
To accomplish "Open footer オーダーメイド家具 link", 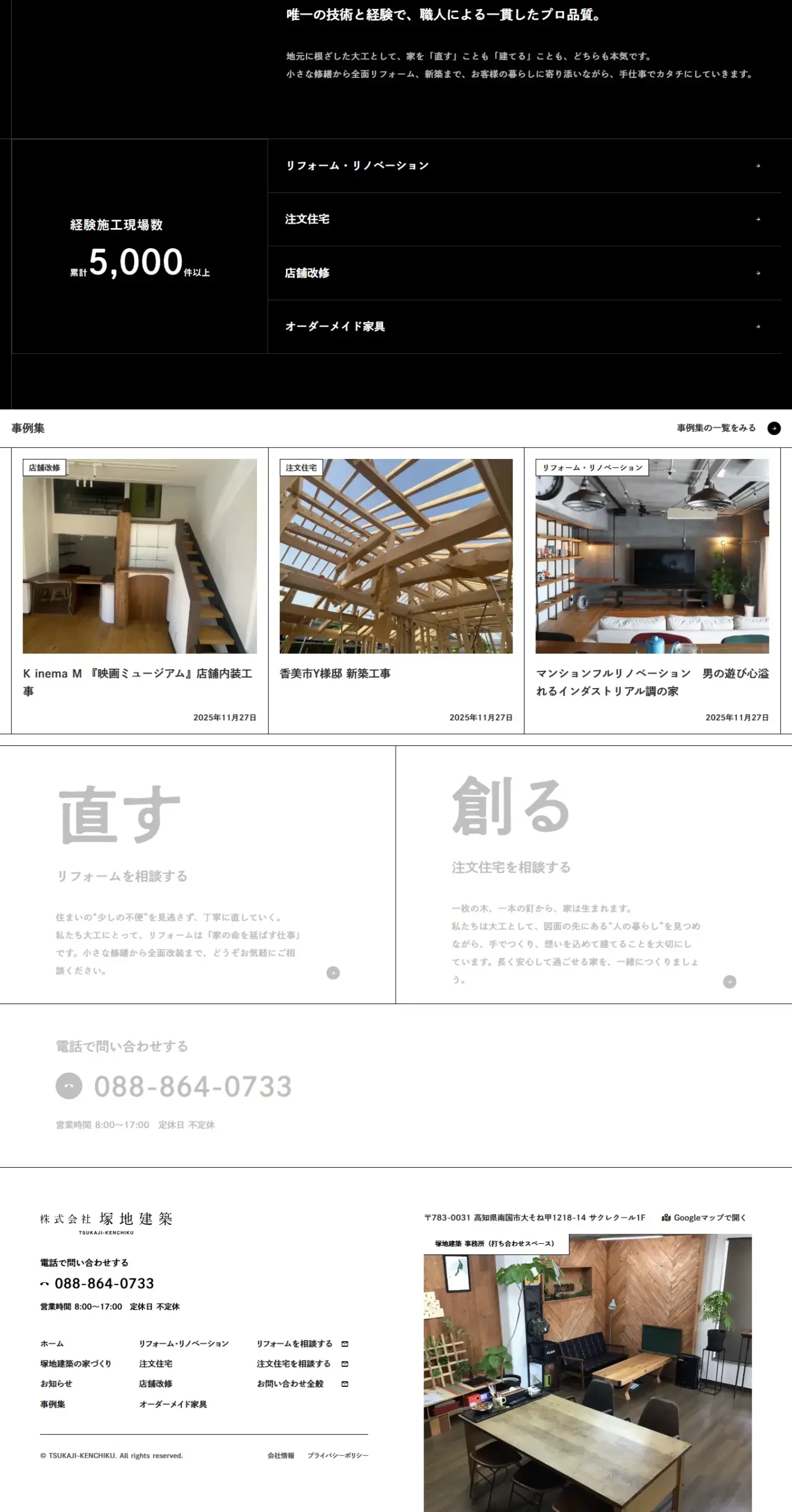I will [x=173, y=1405].
